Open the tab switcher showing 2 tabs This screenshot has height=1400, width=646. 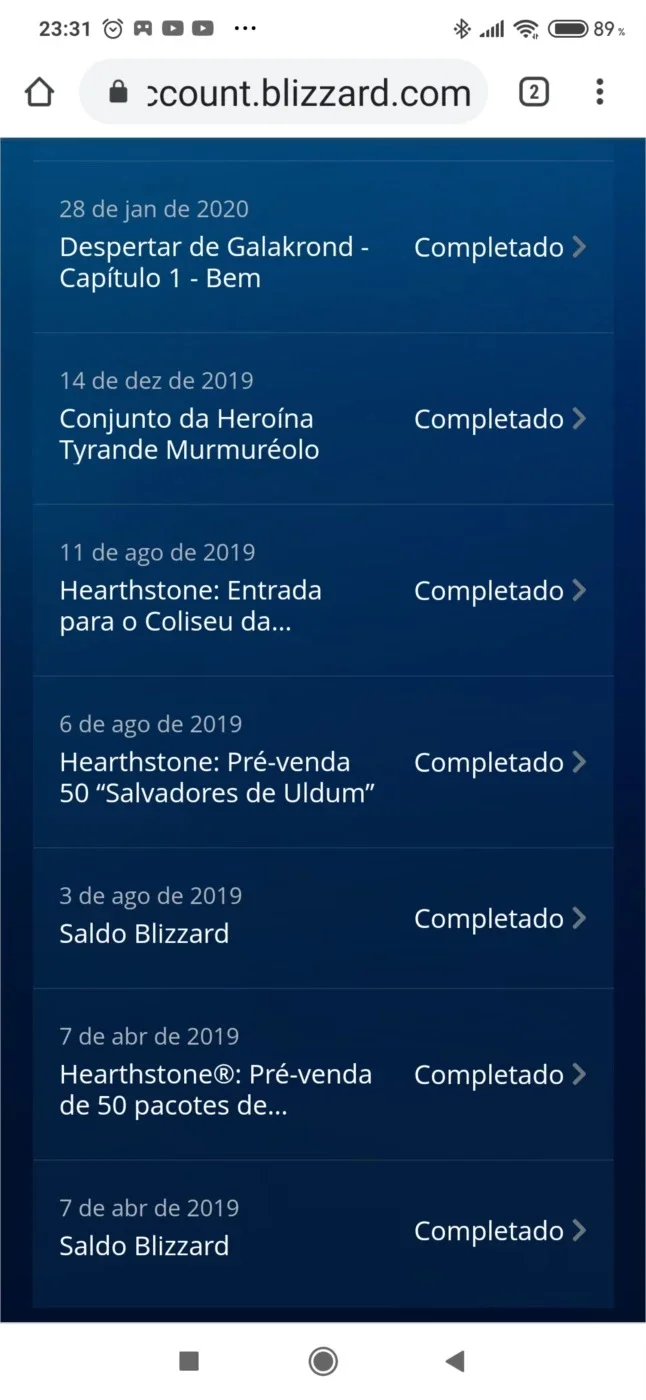(534, 93)
